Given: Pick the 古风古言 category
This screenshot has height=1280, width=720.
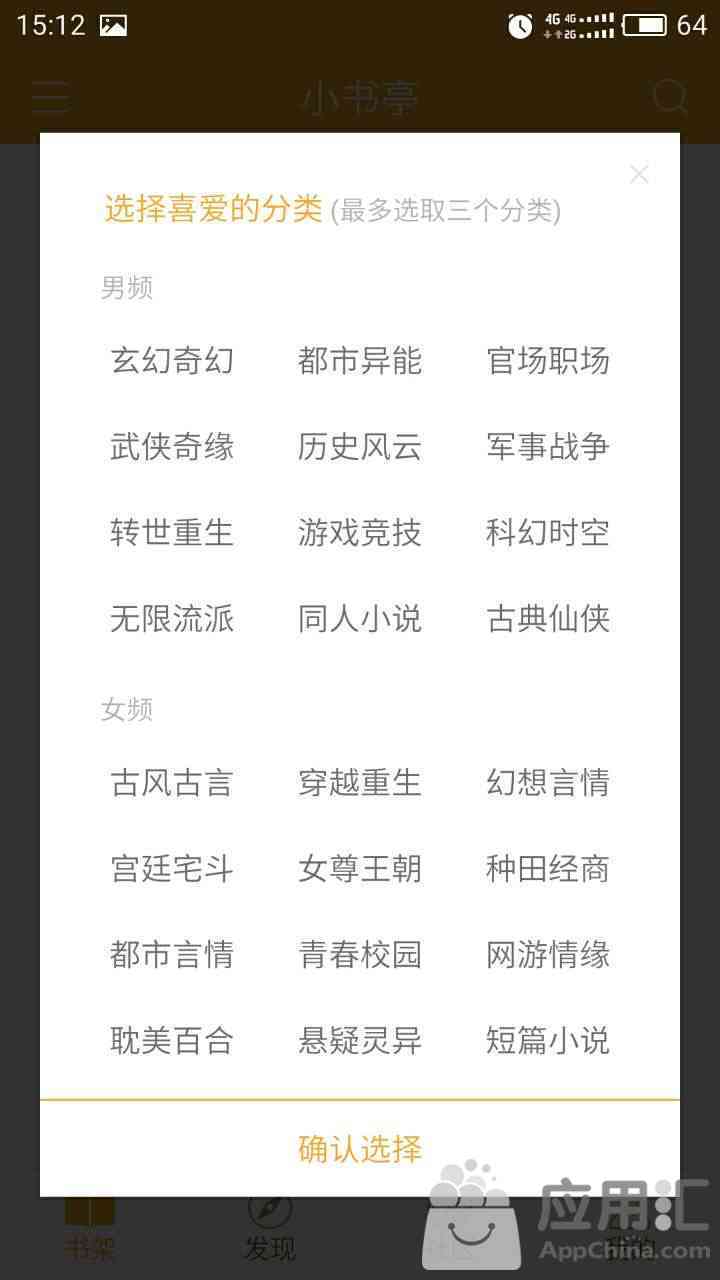Looking at the screenshot, I should pyautogui.click(x=172, y=782).
